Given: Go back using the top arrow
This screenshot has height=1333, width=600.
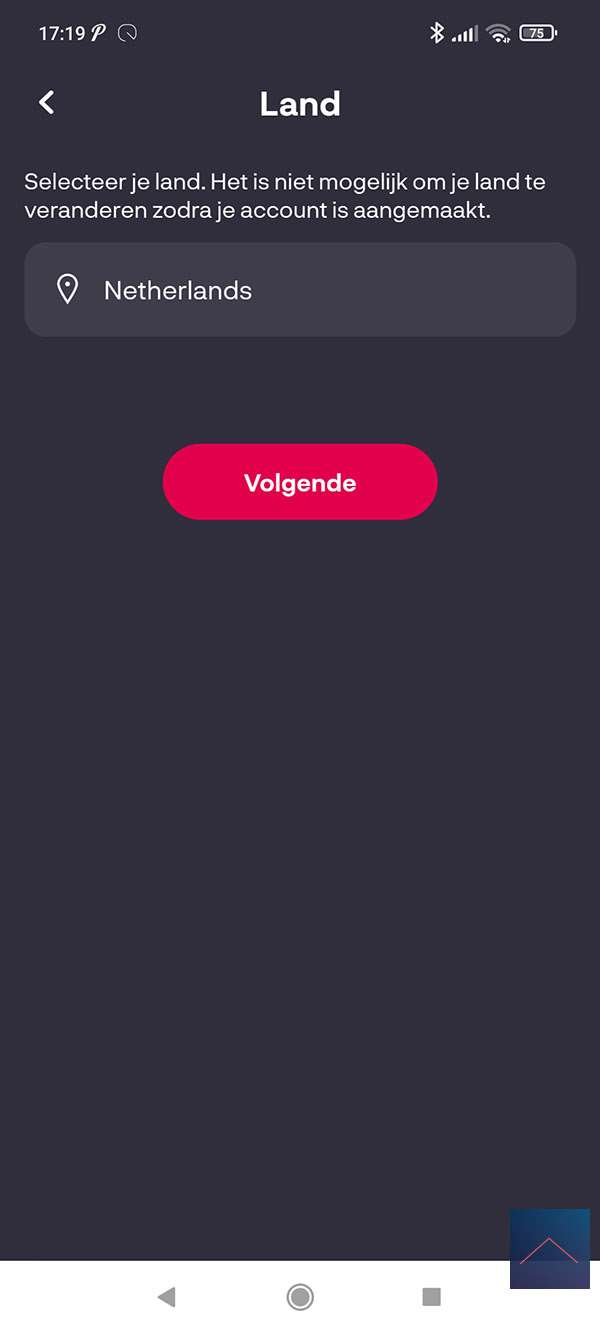Looking at the screenshot, I should (46, 102).
